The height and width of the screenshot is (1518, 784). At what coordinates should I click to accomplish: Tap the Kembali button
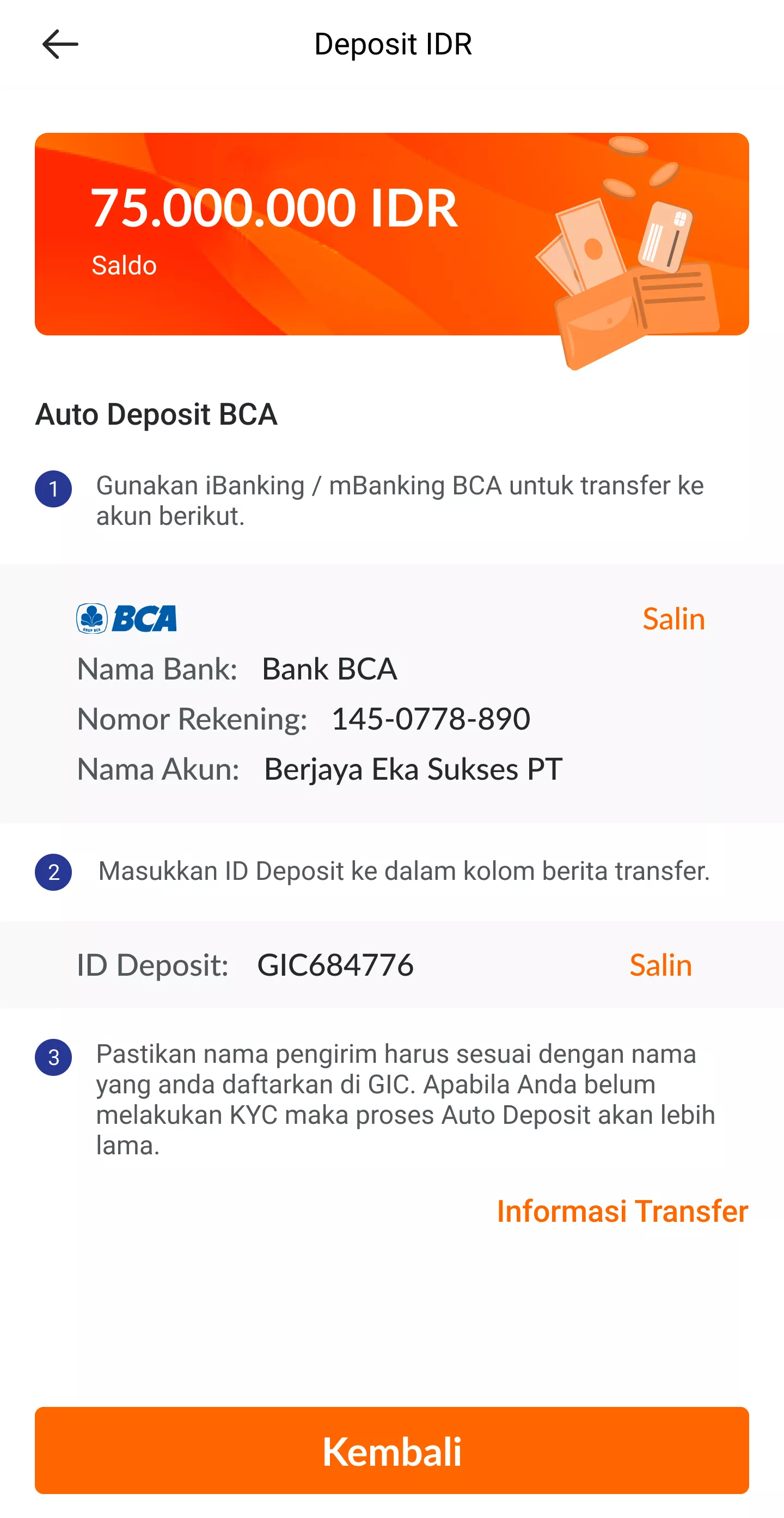391,1451
